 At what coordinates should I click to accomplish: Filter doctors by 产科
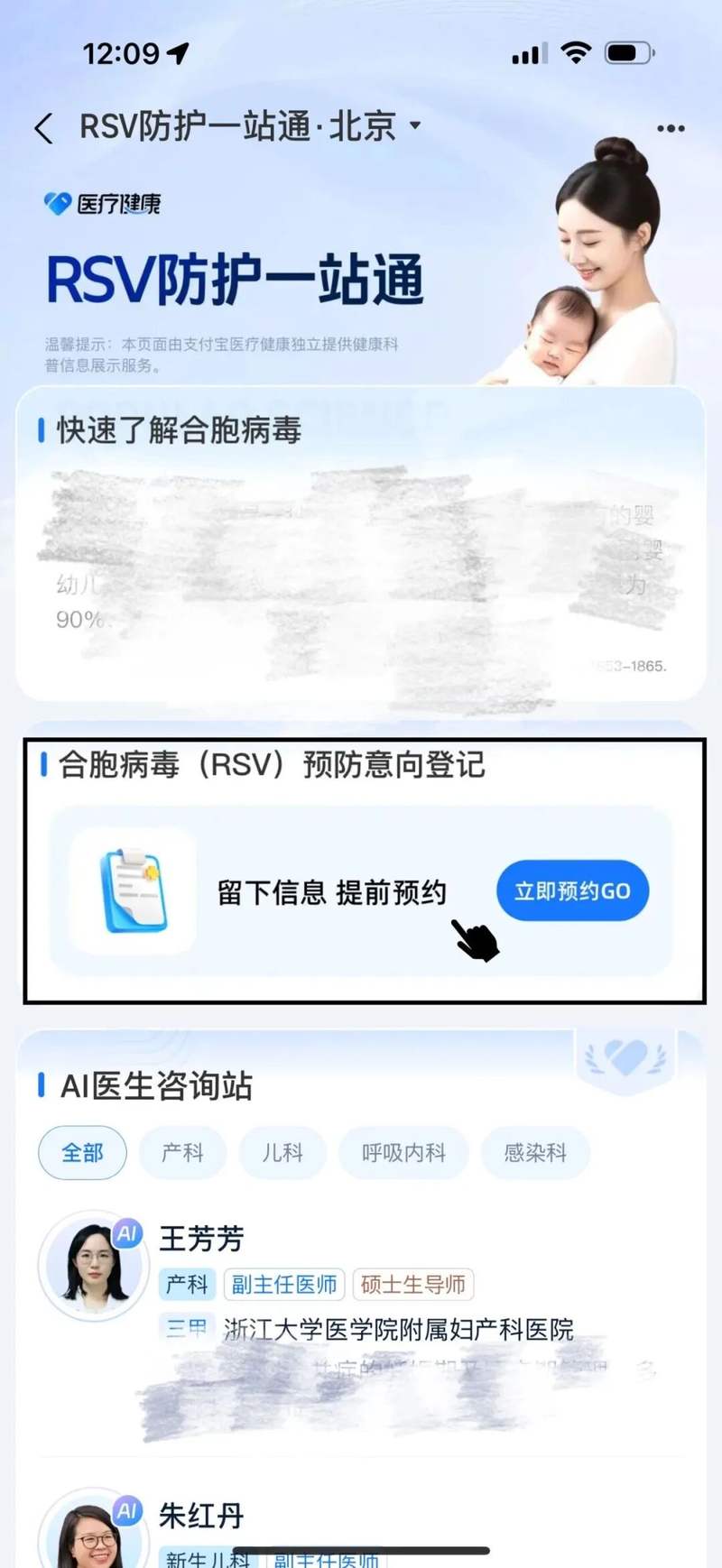click(182, 1153)
